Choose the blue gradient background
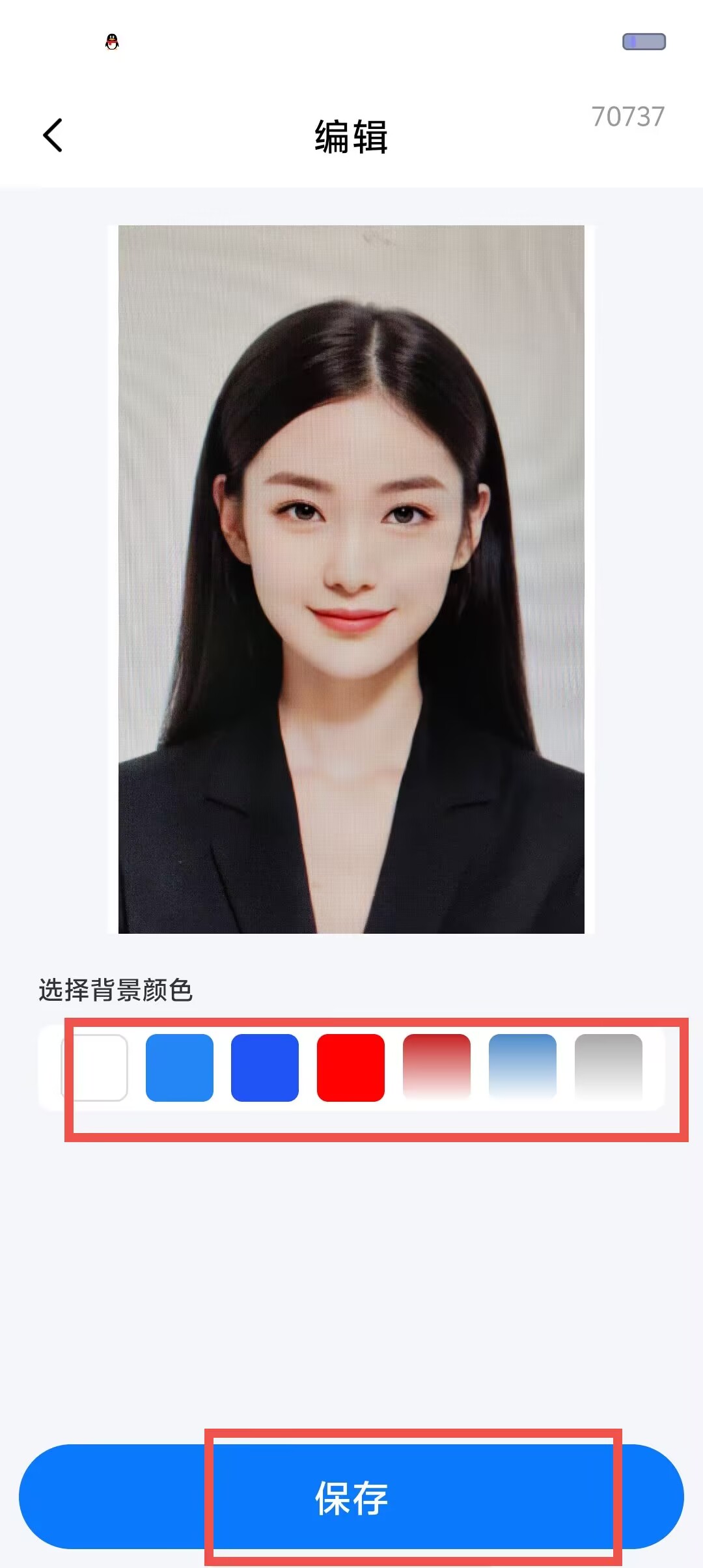Image resolution: width=703 pixels, height=1568 pixels. tap(523, 1068)
